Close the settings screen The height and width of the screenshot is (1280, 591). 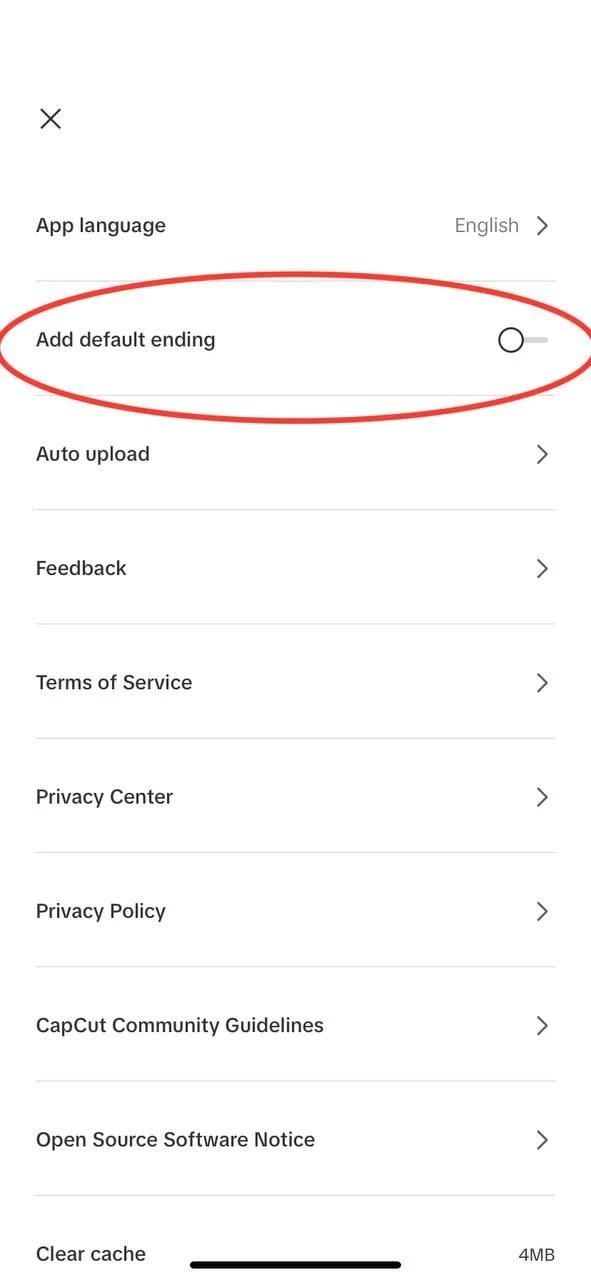point(50,119)
